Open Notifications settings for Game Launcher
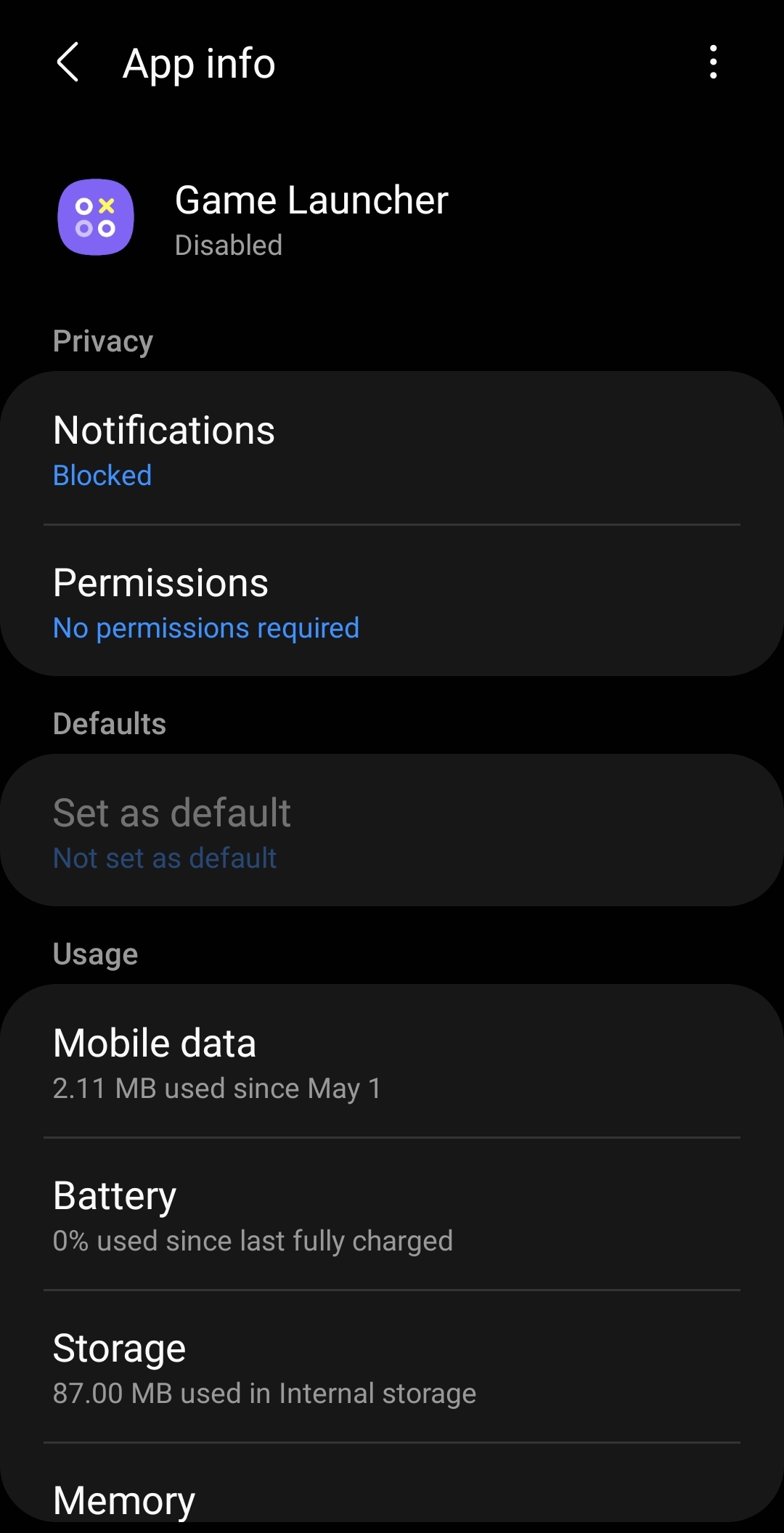Image resolution: width=784 pixels, height=1533 pixels. (392, 448)
